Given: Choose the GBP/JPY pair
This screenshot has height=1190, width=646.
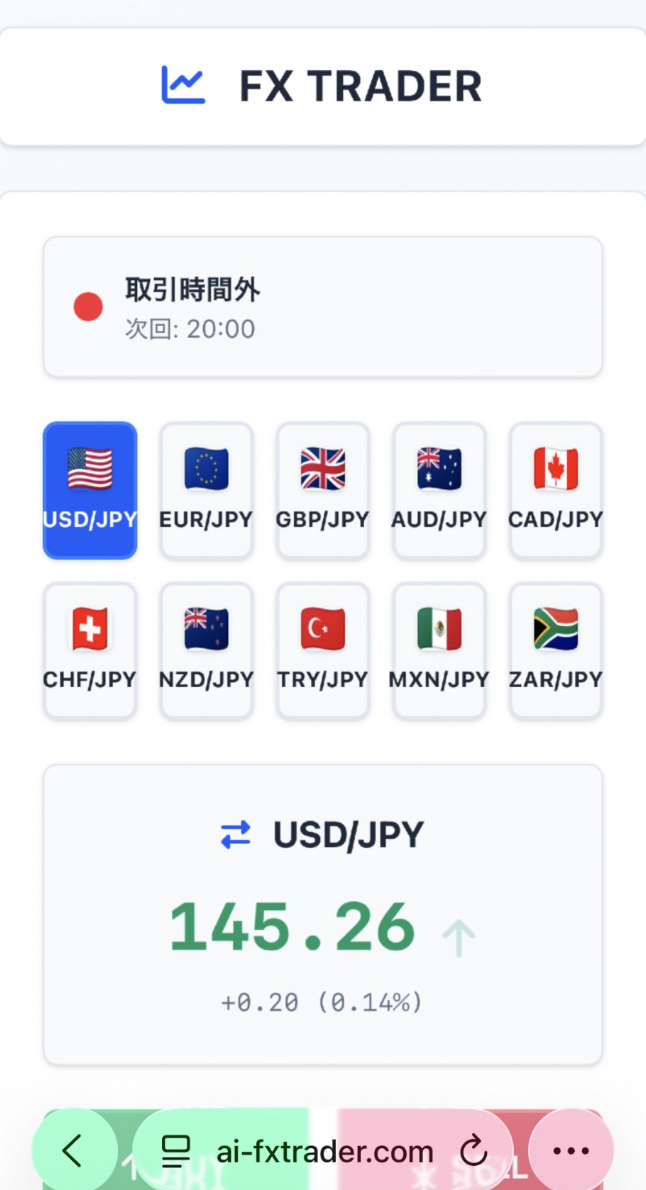Looking at the screenshot, I should point(323,490).
